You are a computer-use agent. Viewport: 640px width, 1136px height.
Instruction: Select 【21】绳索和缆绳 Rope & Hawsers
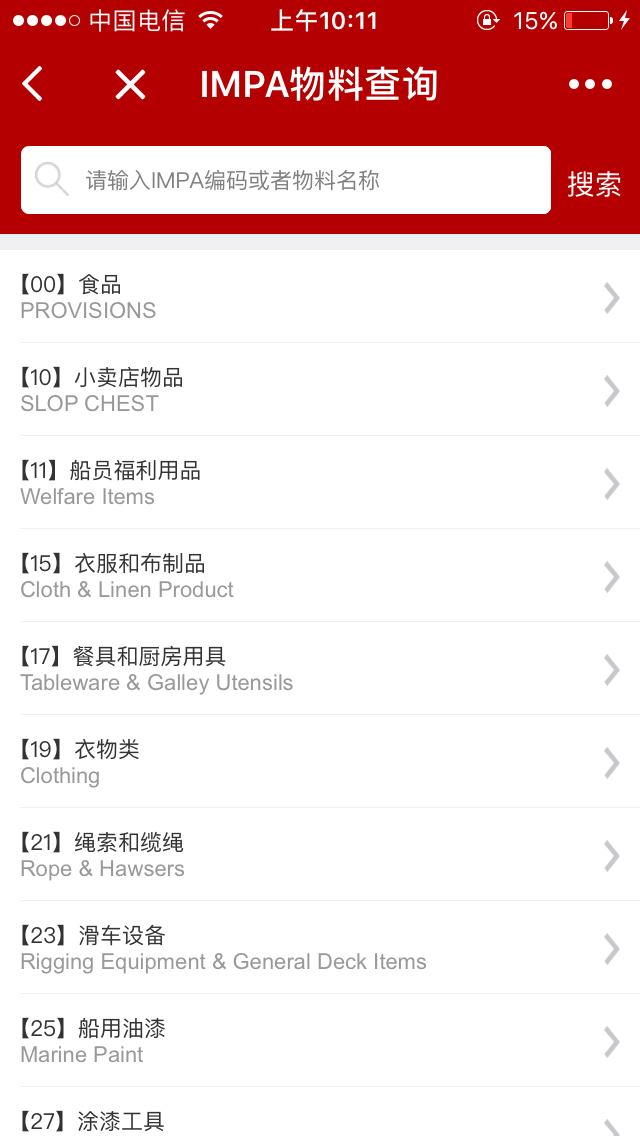(320, 855)
